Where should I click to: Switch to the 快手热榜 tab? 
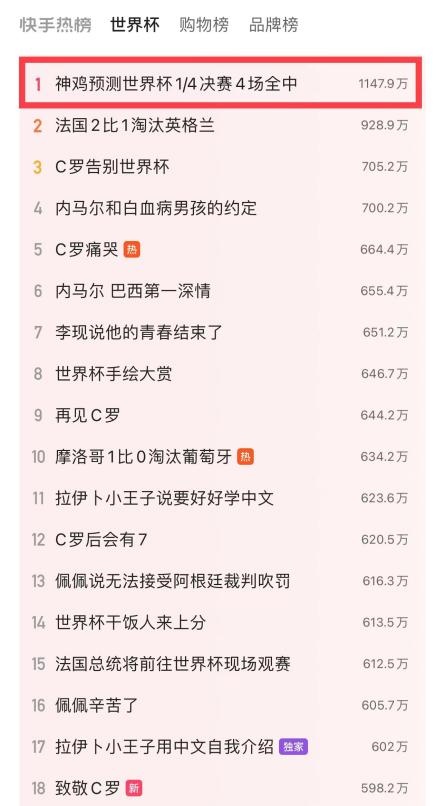[x=55, y=24]
